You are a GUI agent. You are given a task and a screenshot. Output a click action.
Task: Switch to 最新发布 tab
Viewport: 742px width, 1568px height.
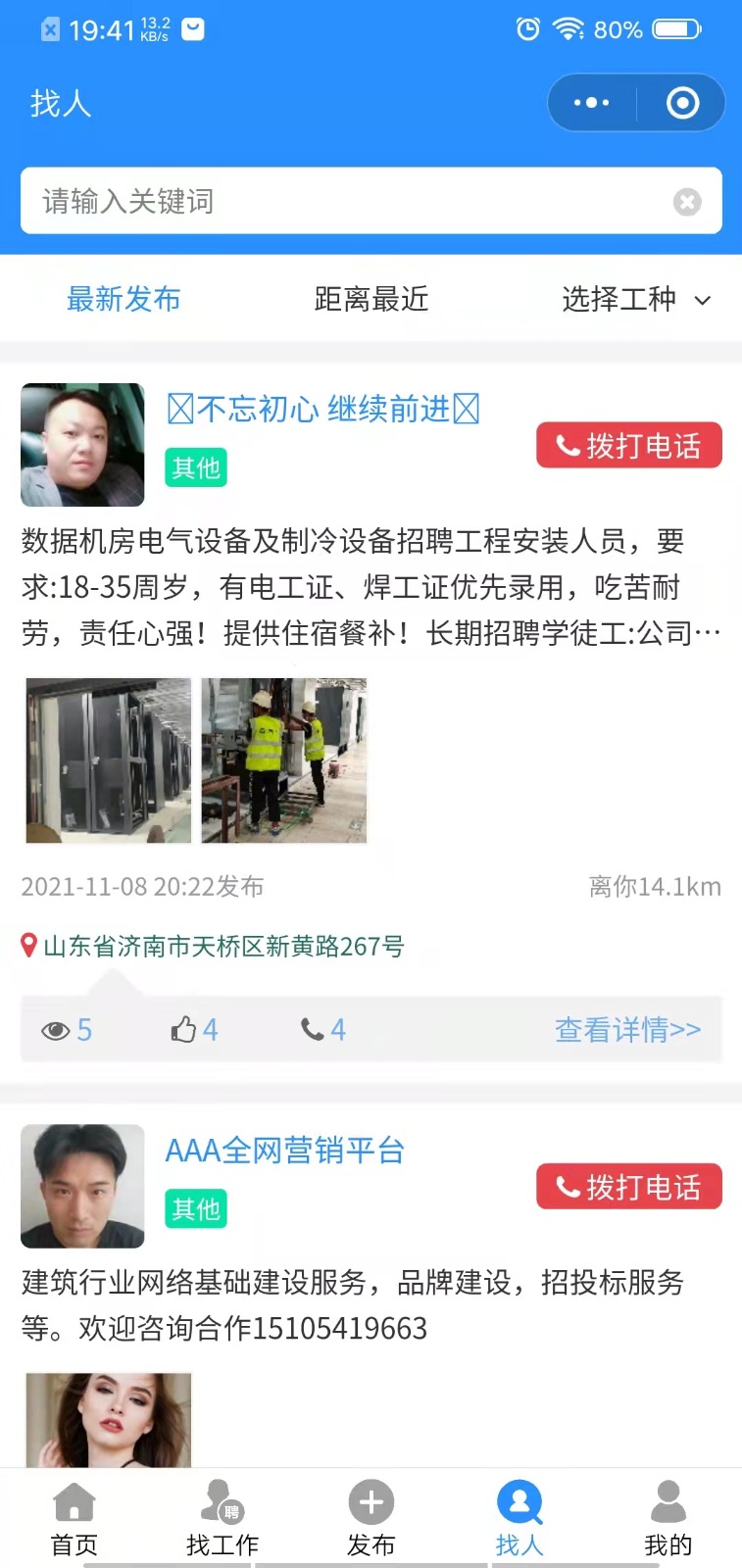coord(124,299)
